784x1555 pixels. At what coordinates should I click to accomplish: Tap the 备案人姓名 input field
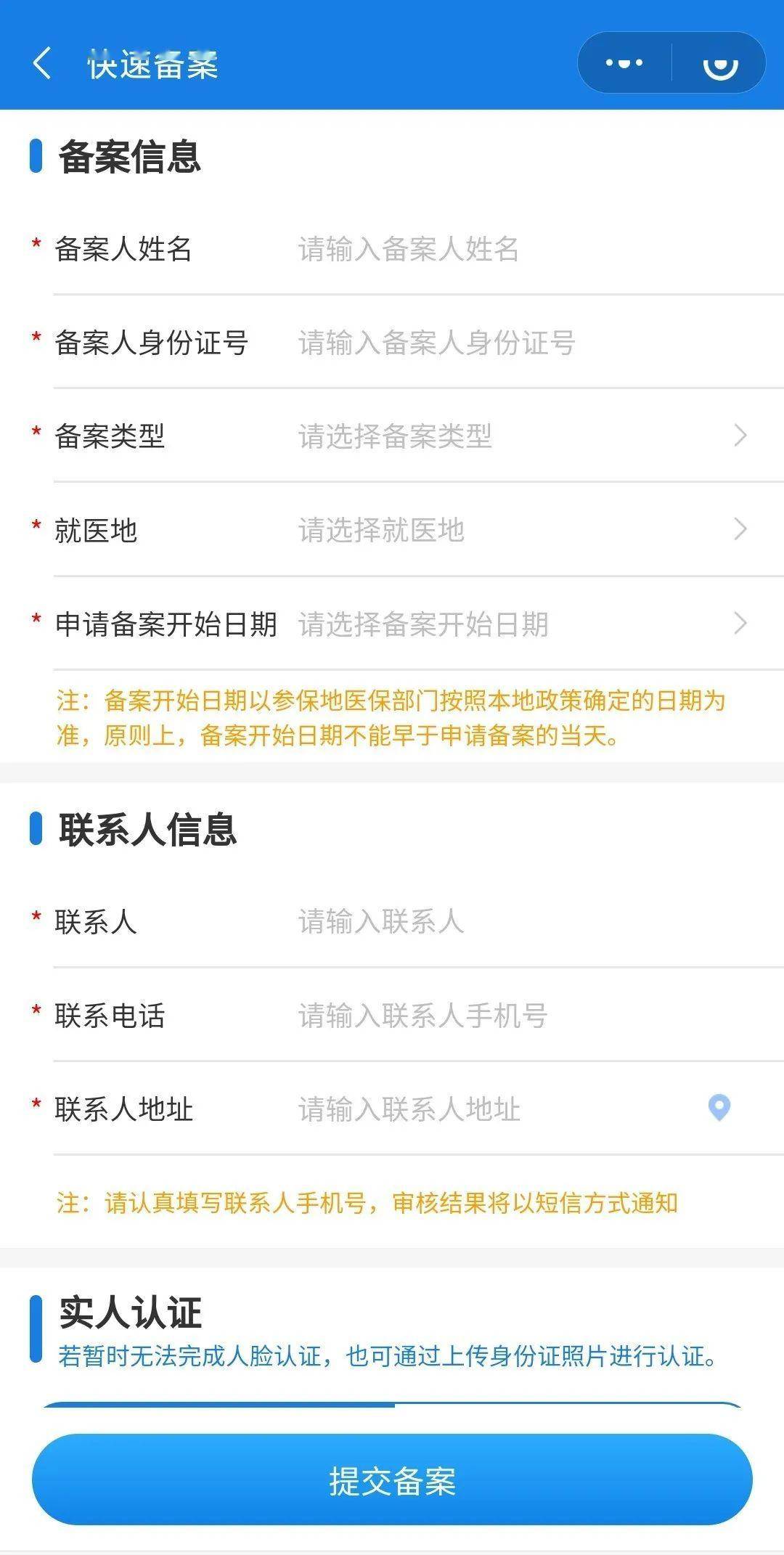click(523, 249)
